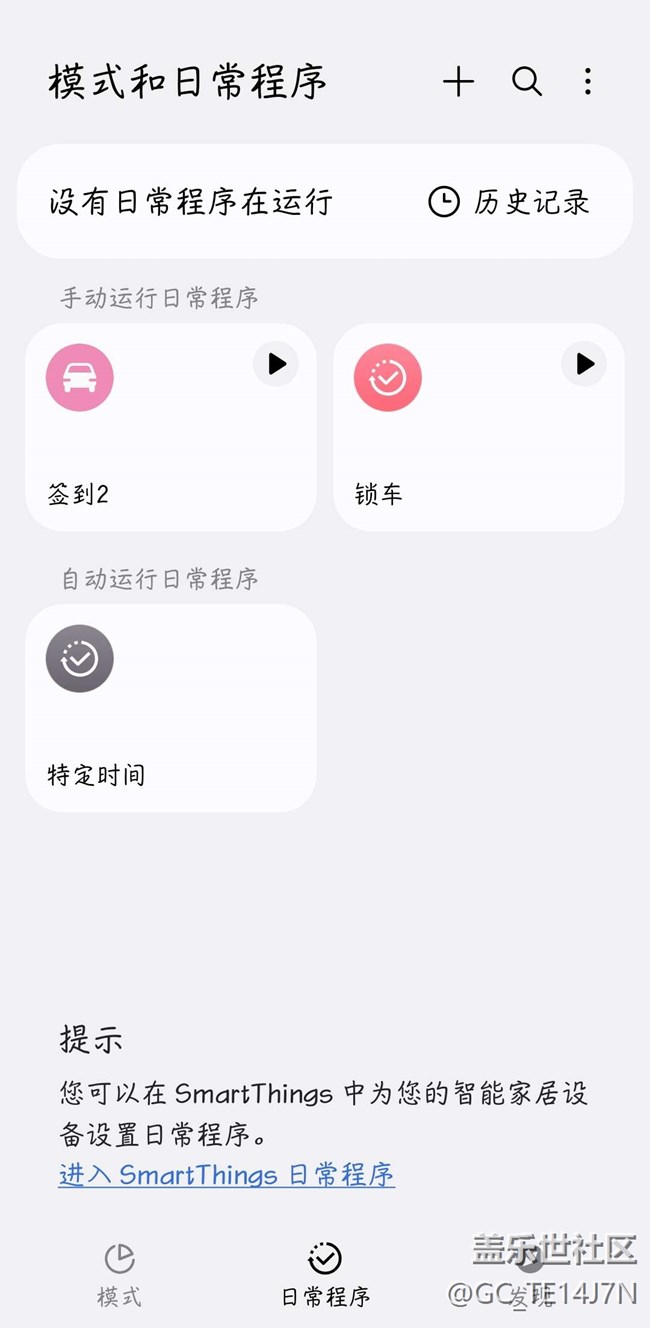The image size is (650, 1328).
Task: Follow the 进入 SmartThings 日常程序 link
Action: coord(227,1174)
